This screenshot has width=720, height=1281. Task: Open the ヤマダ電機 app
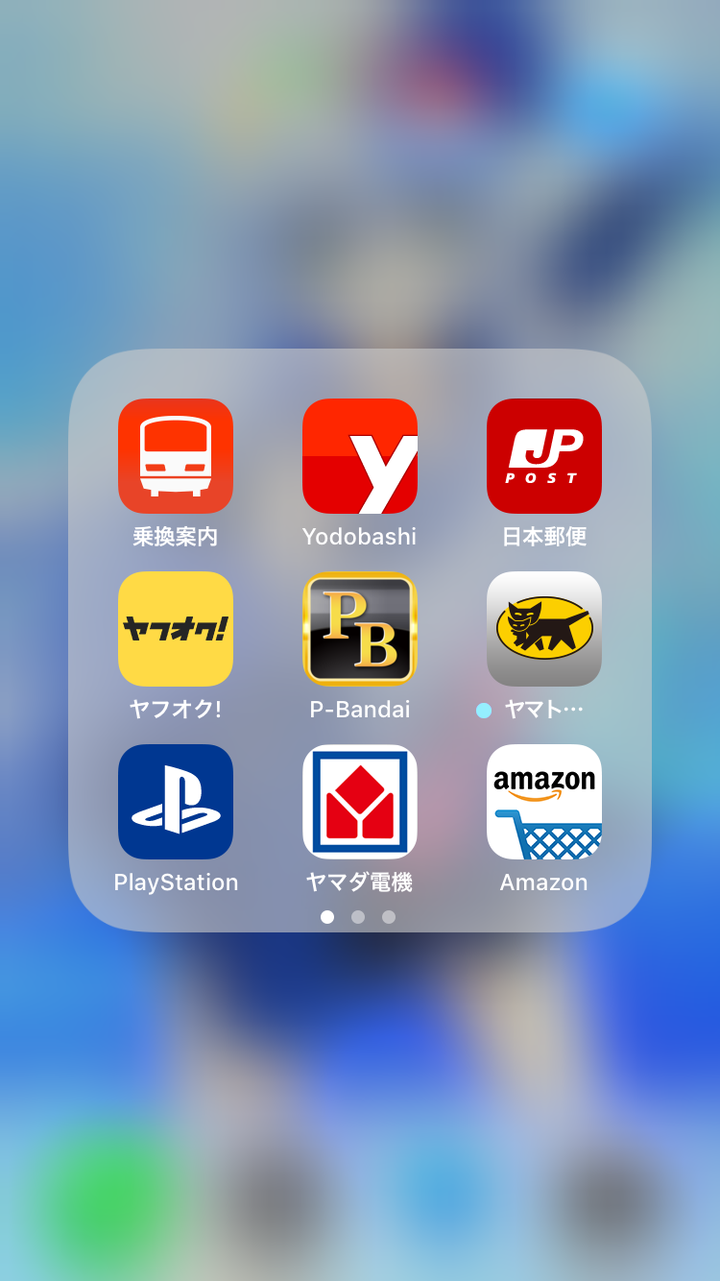(359, 801)
